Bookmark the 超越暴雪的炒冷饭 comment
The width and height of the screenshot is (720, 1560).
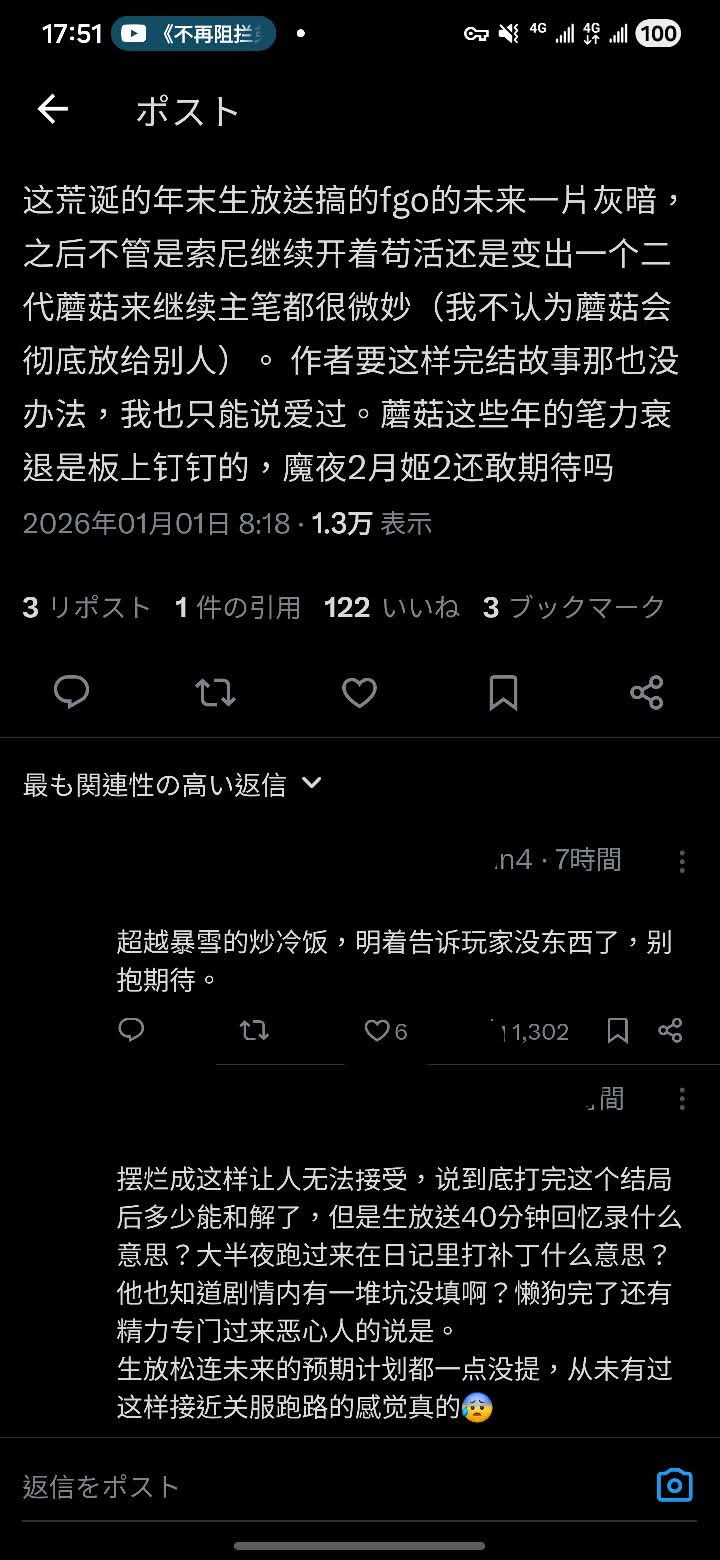coord(618,1031)
